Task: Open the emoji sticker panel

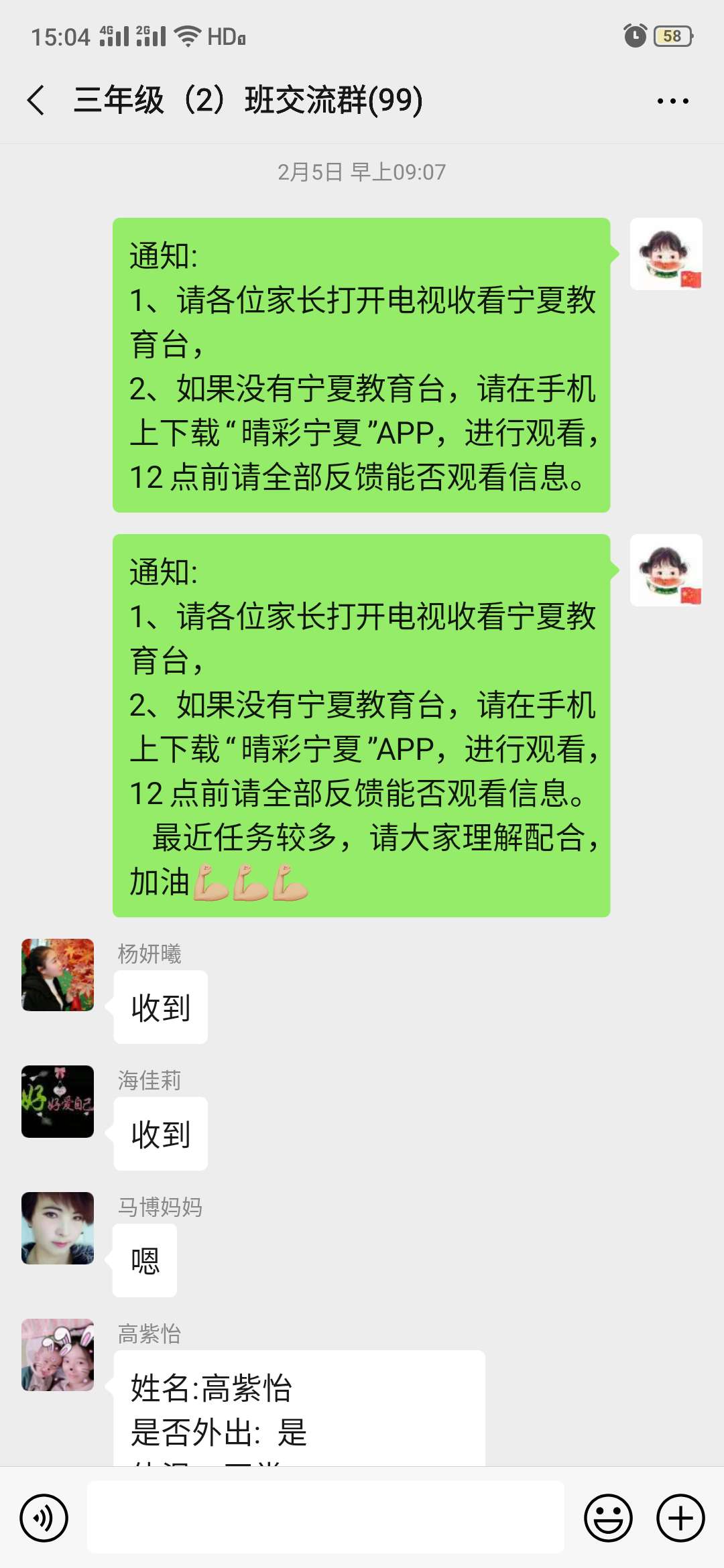Action: 608,1518
